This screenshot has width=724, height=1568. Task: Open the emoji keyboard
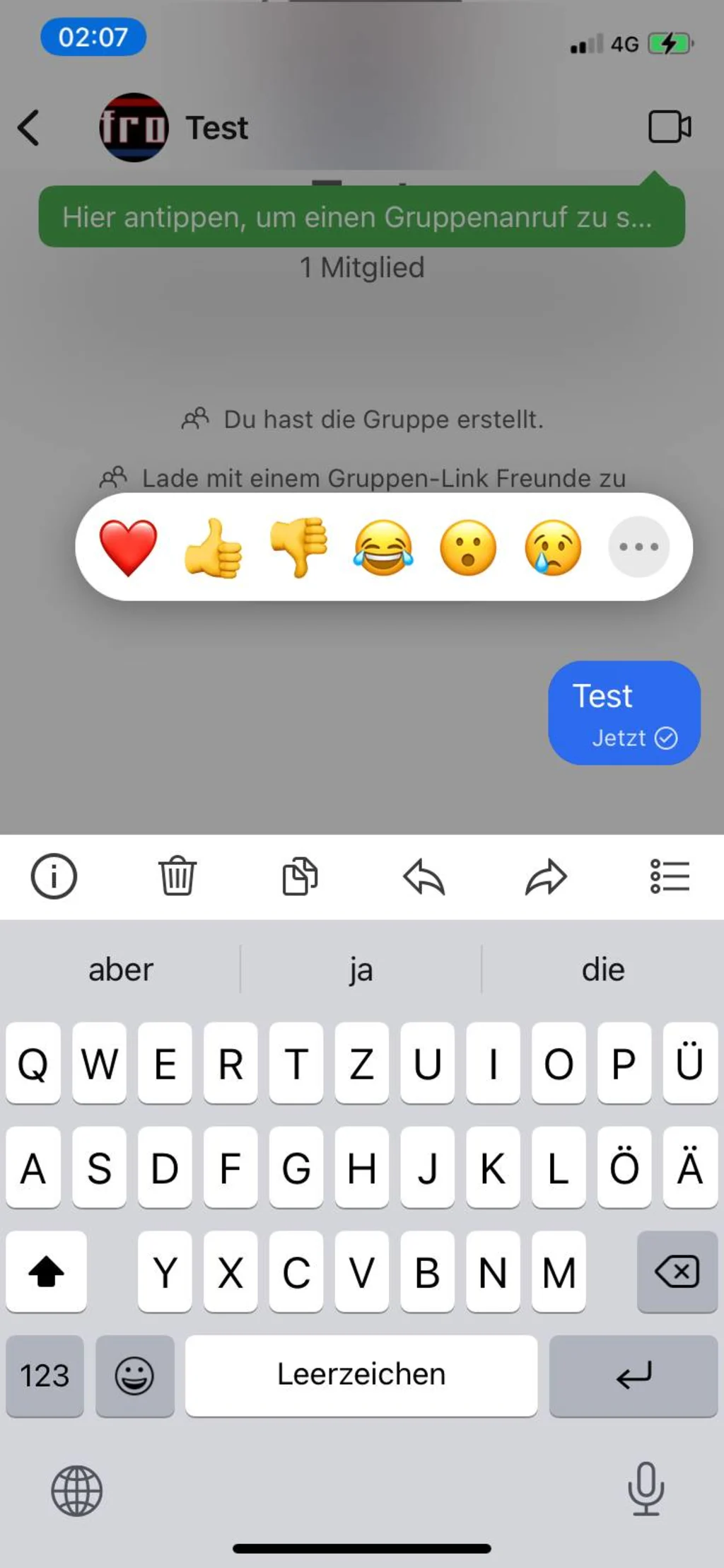(x=135, y=1375)
